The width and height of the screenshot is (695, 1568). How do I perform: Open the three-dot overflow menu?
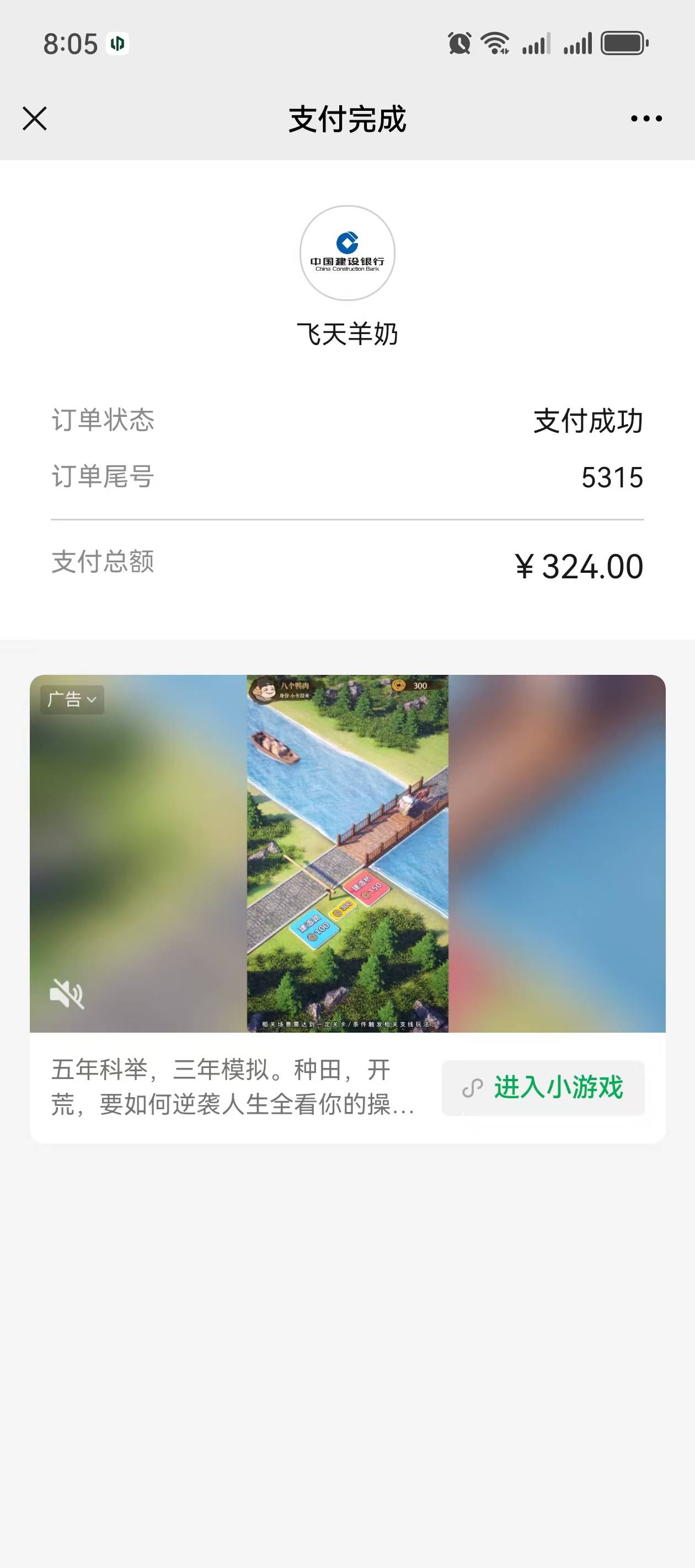pyautogui.click(x=646, y=119)
